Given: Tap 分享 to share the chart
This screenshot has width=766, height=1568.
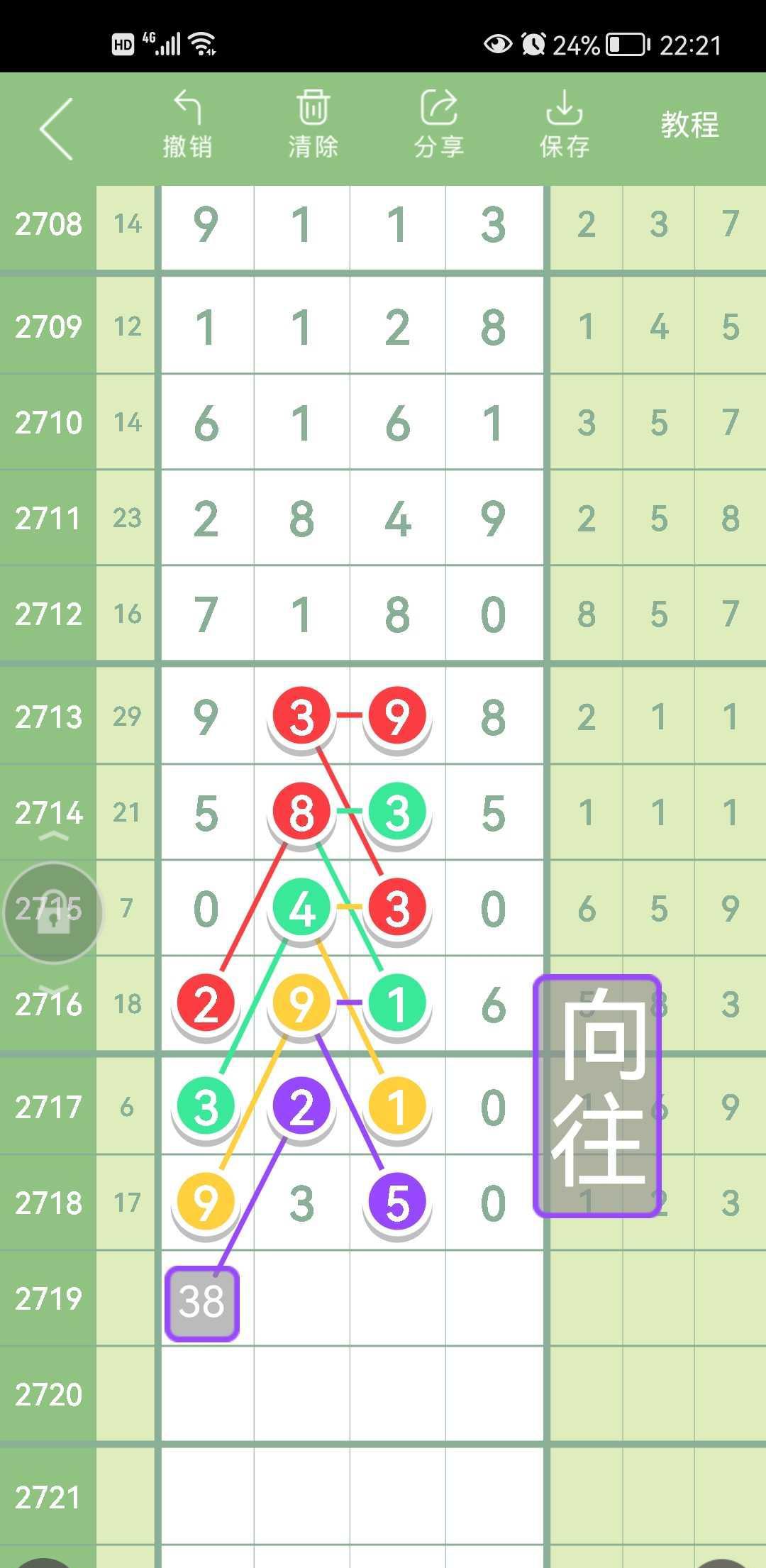Looking at the screenshot, I should [438, 126].
